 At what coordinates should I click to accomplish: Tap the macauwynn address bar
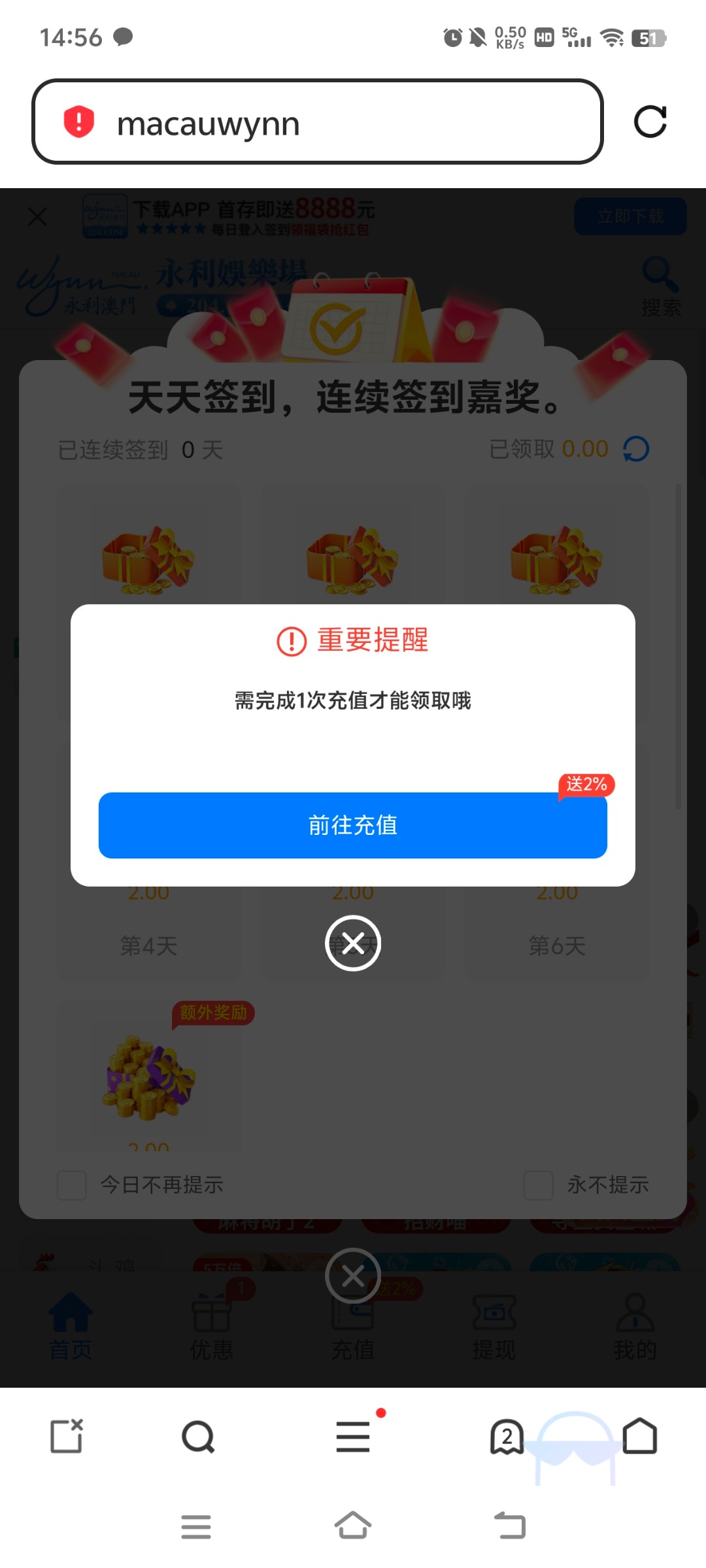click(x=317, y=122)
